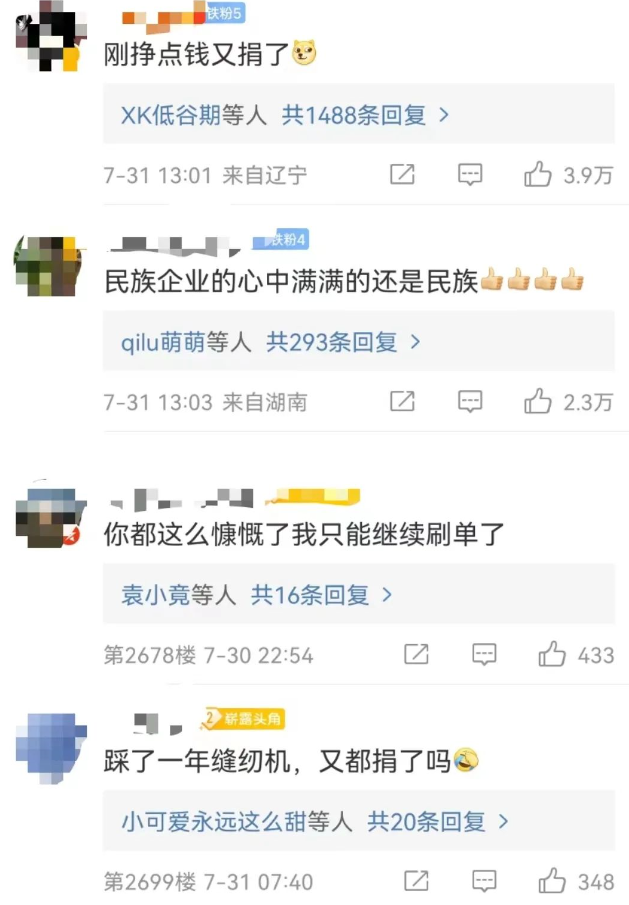The width and height of the screenshot is (629, 905).
Task: View the 16 replies under 袁小竟
Action: [256, 595]
